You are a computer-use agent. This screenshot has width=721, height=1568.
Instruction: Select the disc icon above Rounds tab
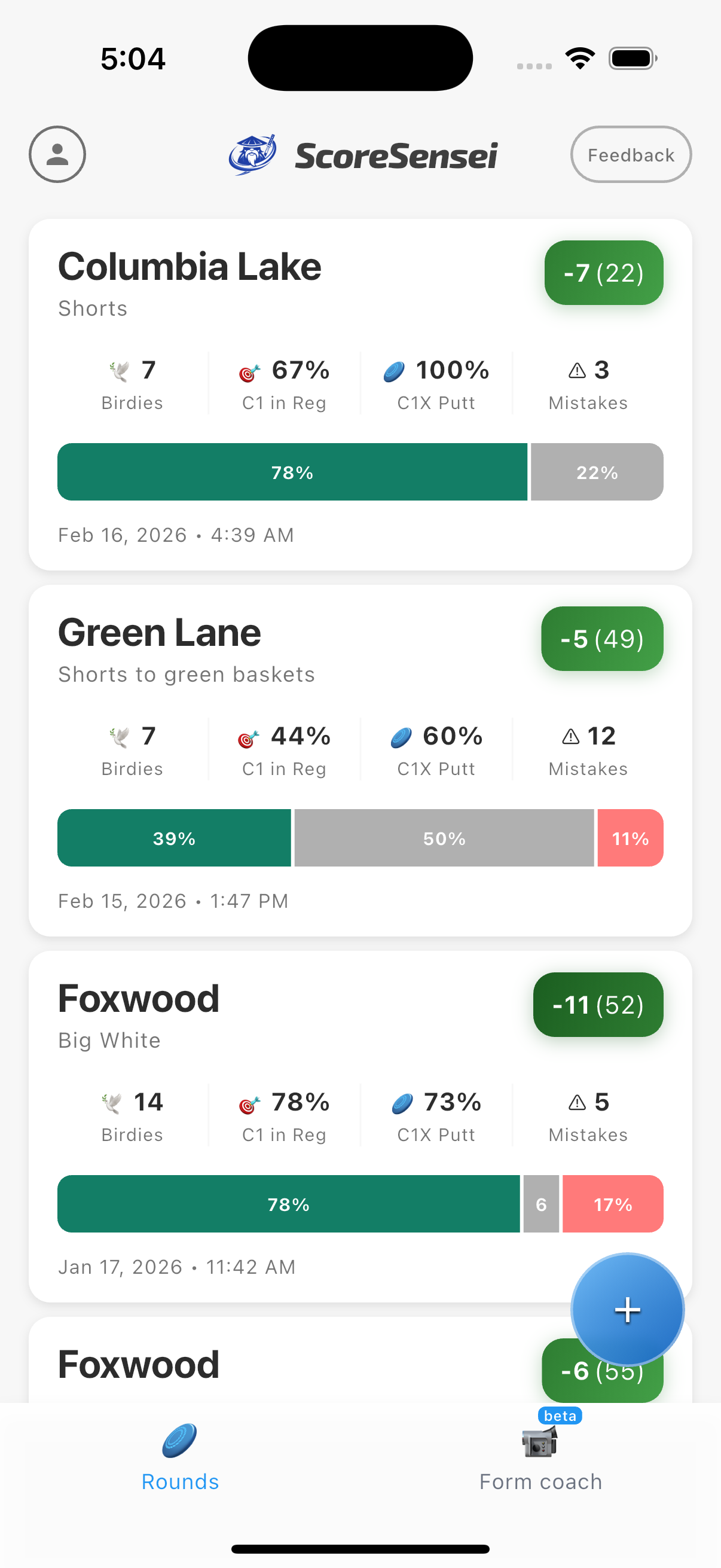coord(179,1441)
